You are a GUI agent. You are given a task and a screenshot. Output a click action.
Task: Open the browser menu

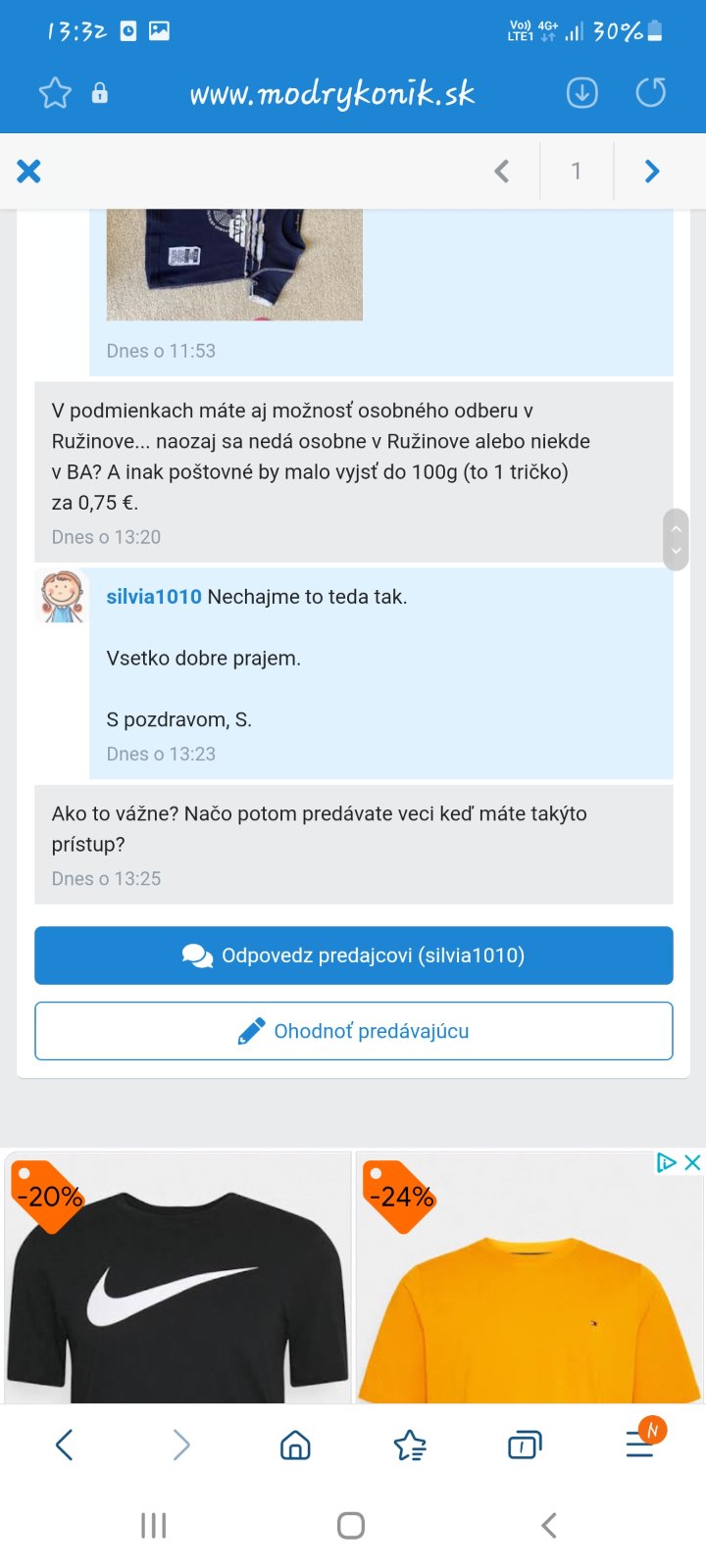click(640, 1445)
